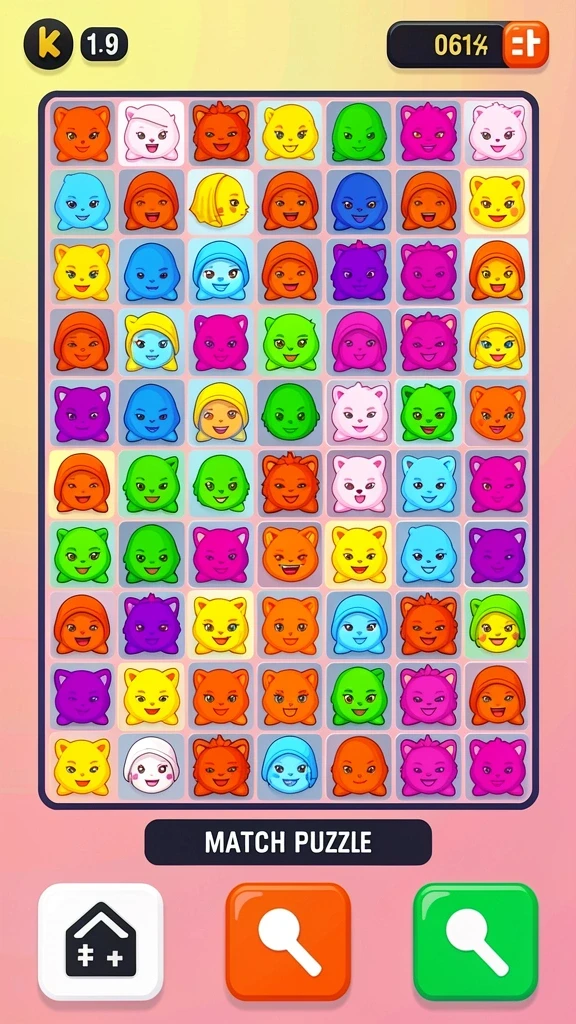Tap the orange plus button beside the score
Screen dimensions: 576x1024
[525, 44]
